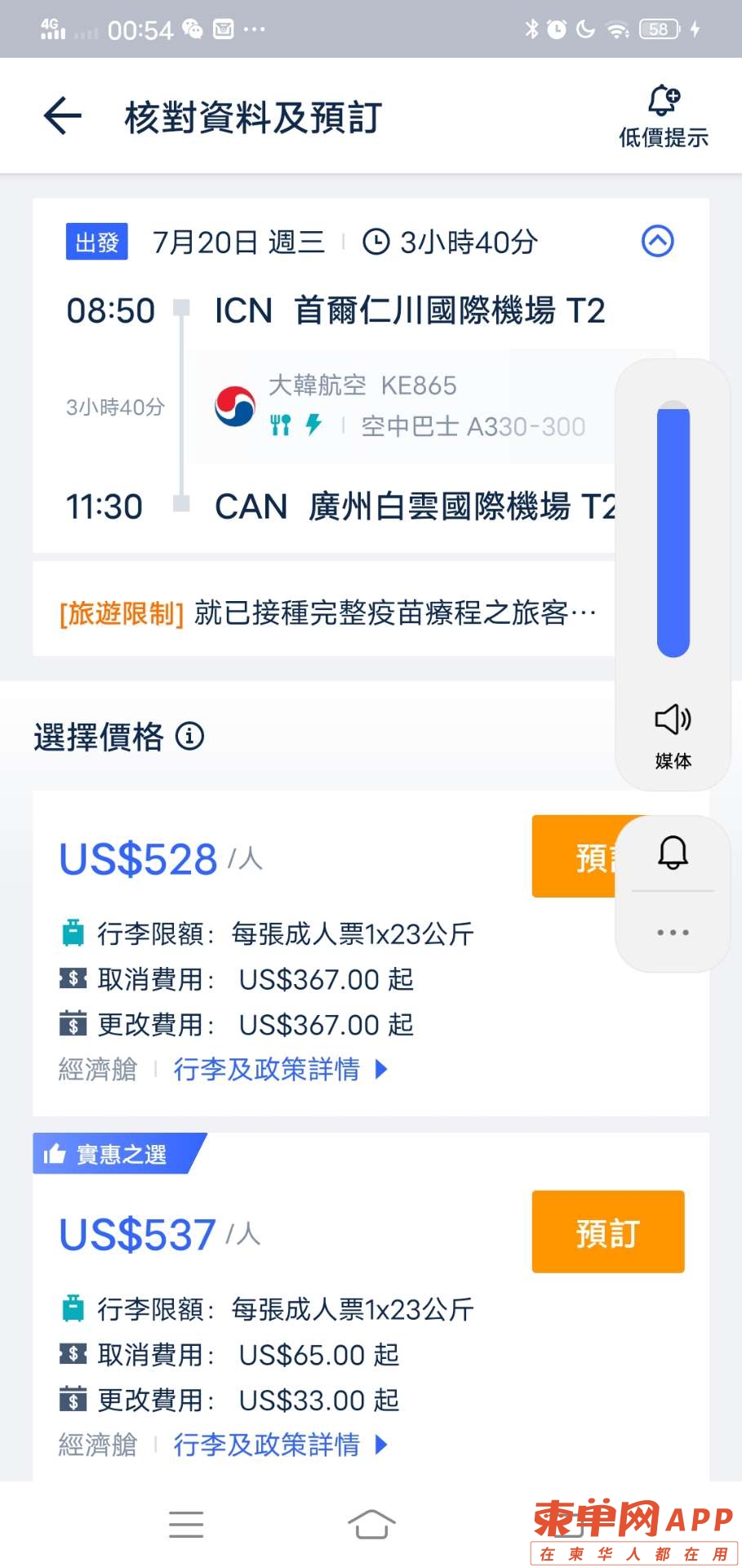742x1568 pixels.
Task: Open more volume settings via three dots
Action: pyautogui.click(x=673, y=932)
